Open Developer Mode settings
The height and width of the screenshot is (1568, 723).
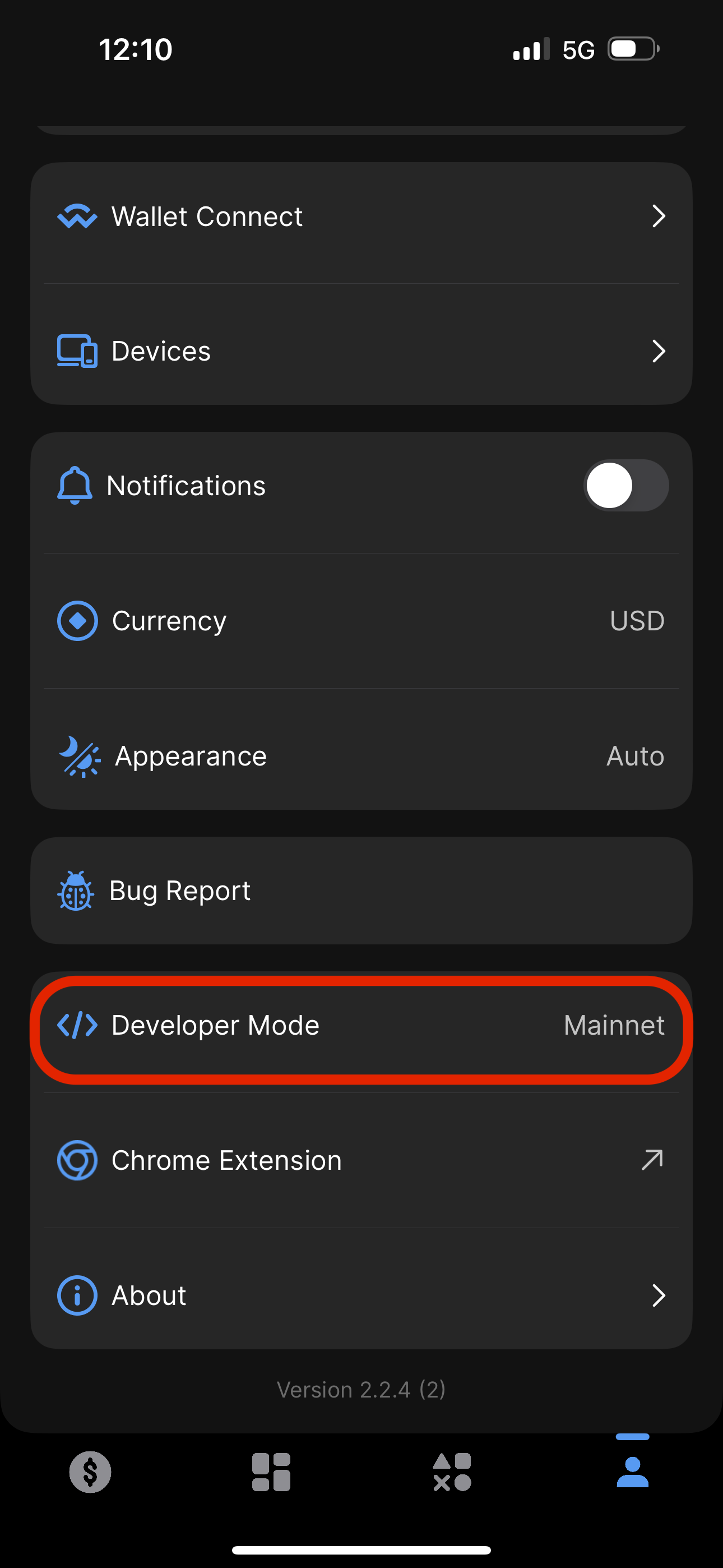[361, 1026]
